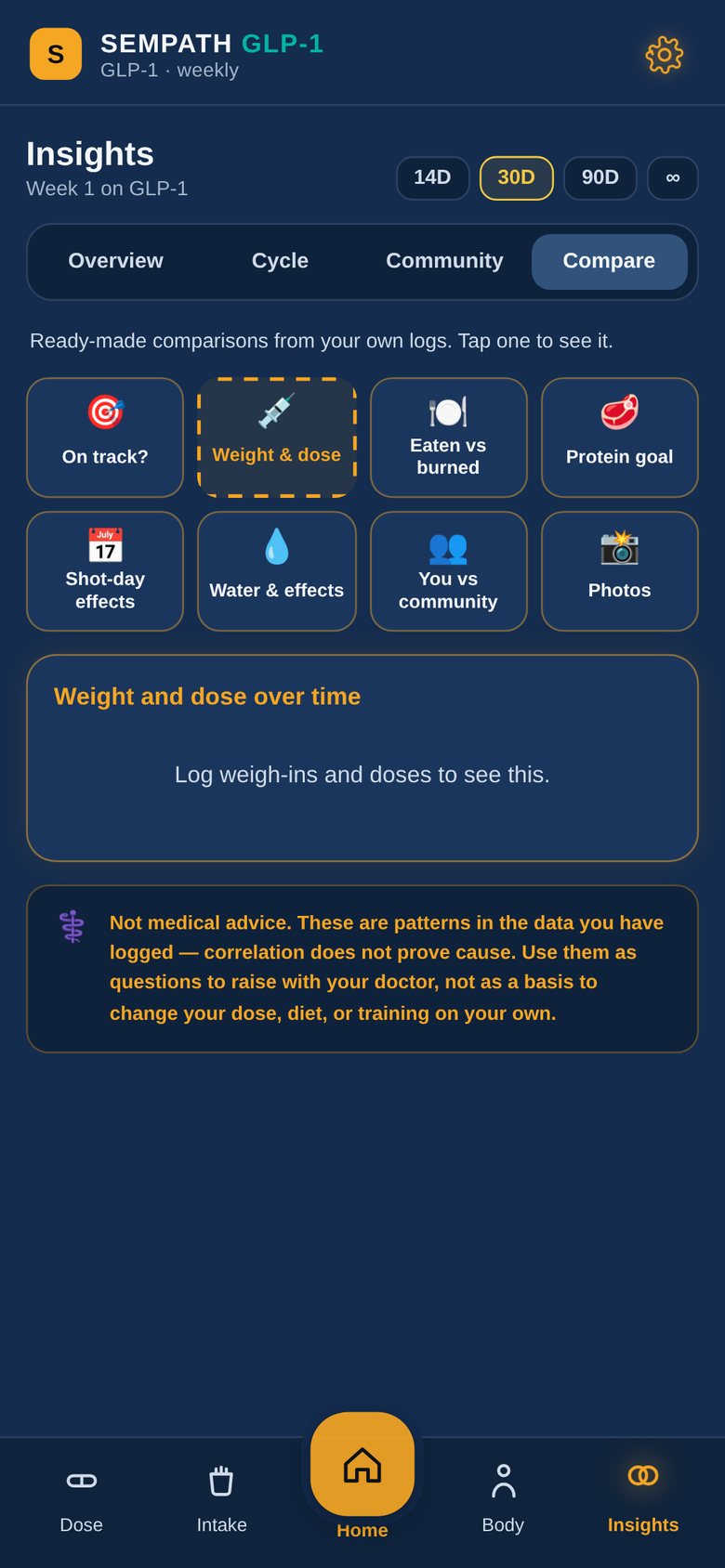Select the 30D time range
The height and width of the screenshot is (1568, 725).
[x=516, y=177]
